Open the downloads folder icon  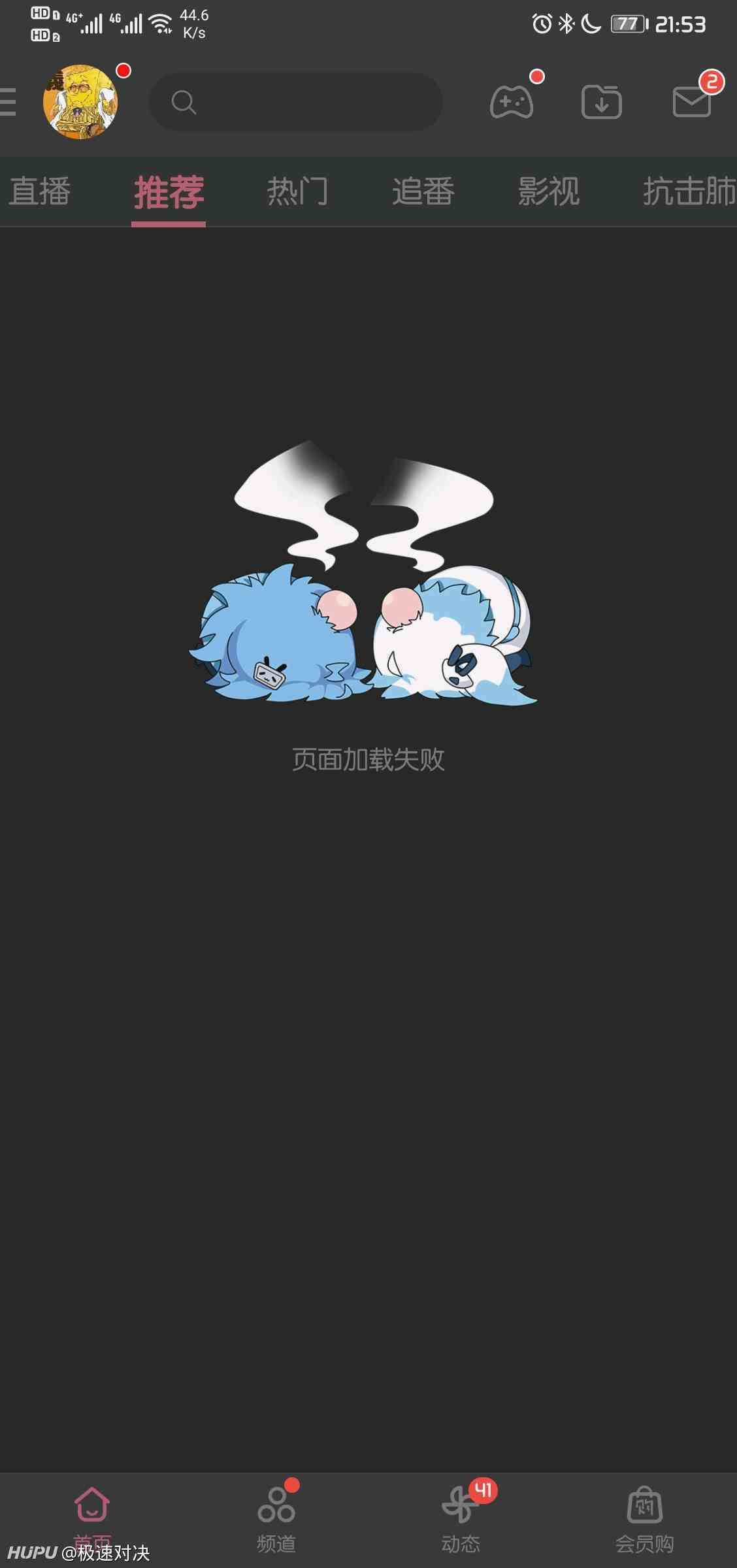pos(601,102)
